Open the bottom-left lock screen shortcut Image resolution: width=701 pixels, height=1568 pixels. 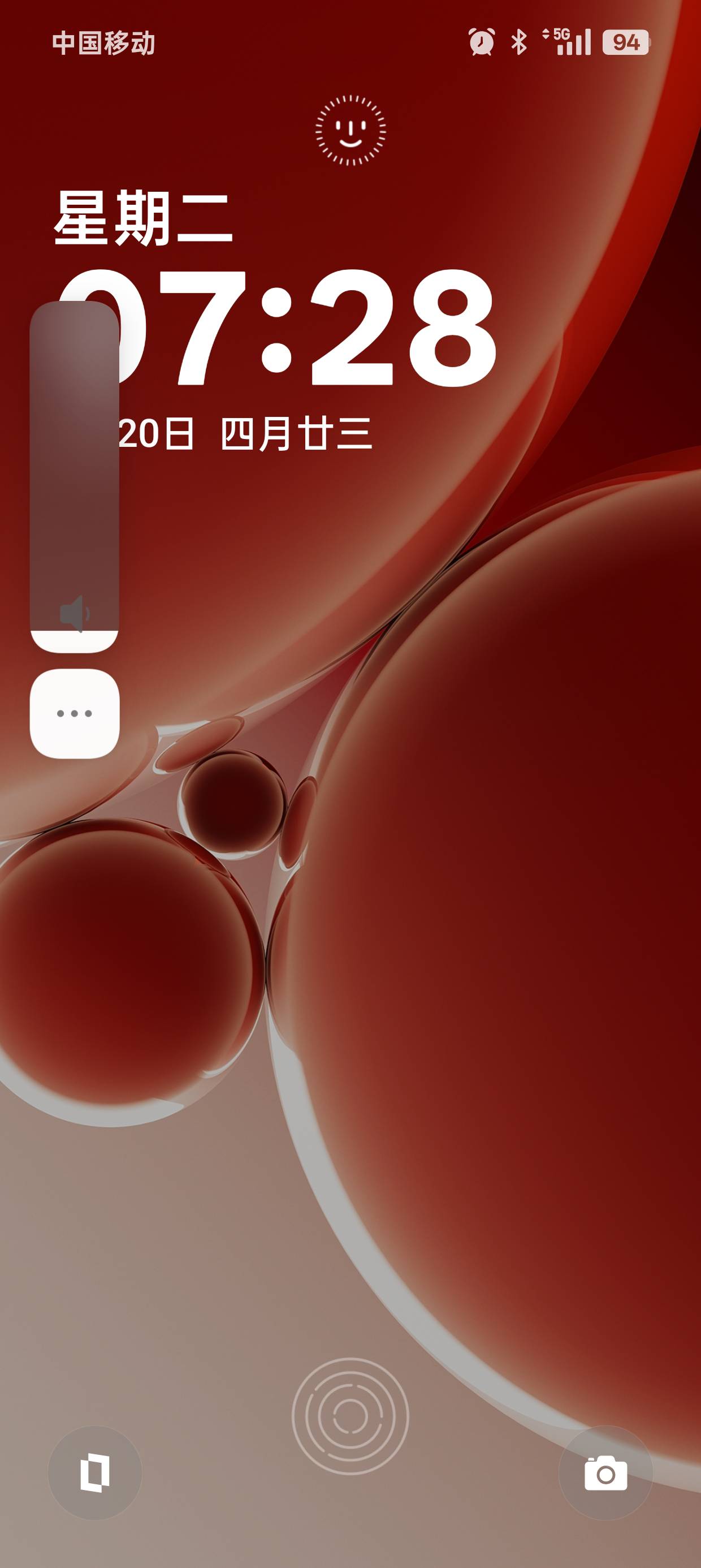click(95, 1474)
